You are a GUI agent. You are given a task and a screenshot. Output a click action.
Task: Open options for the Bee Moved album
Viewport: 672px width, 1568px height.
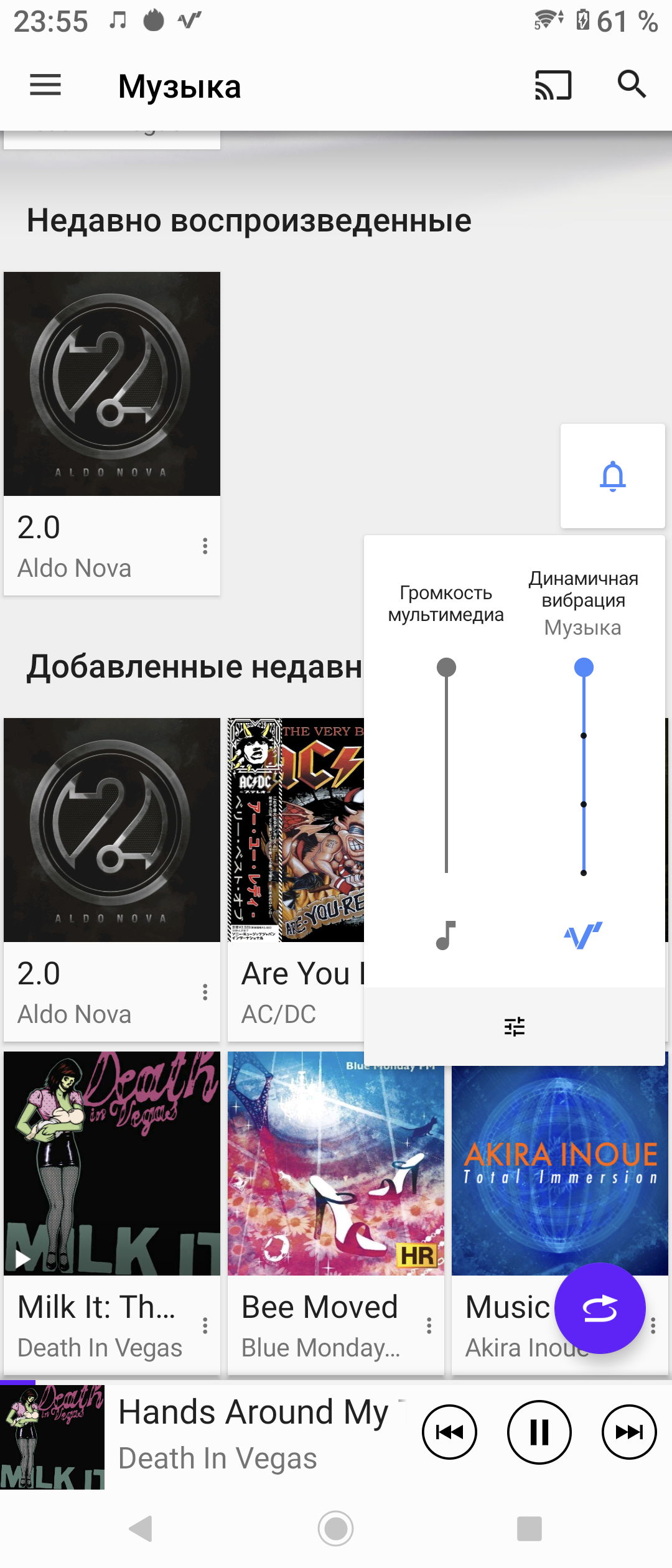429,1326
